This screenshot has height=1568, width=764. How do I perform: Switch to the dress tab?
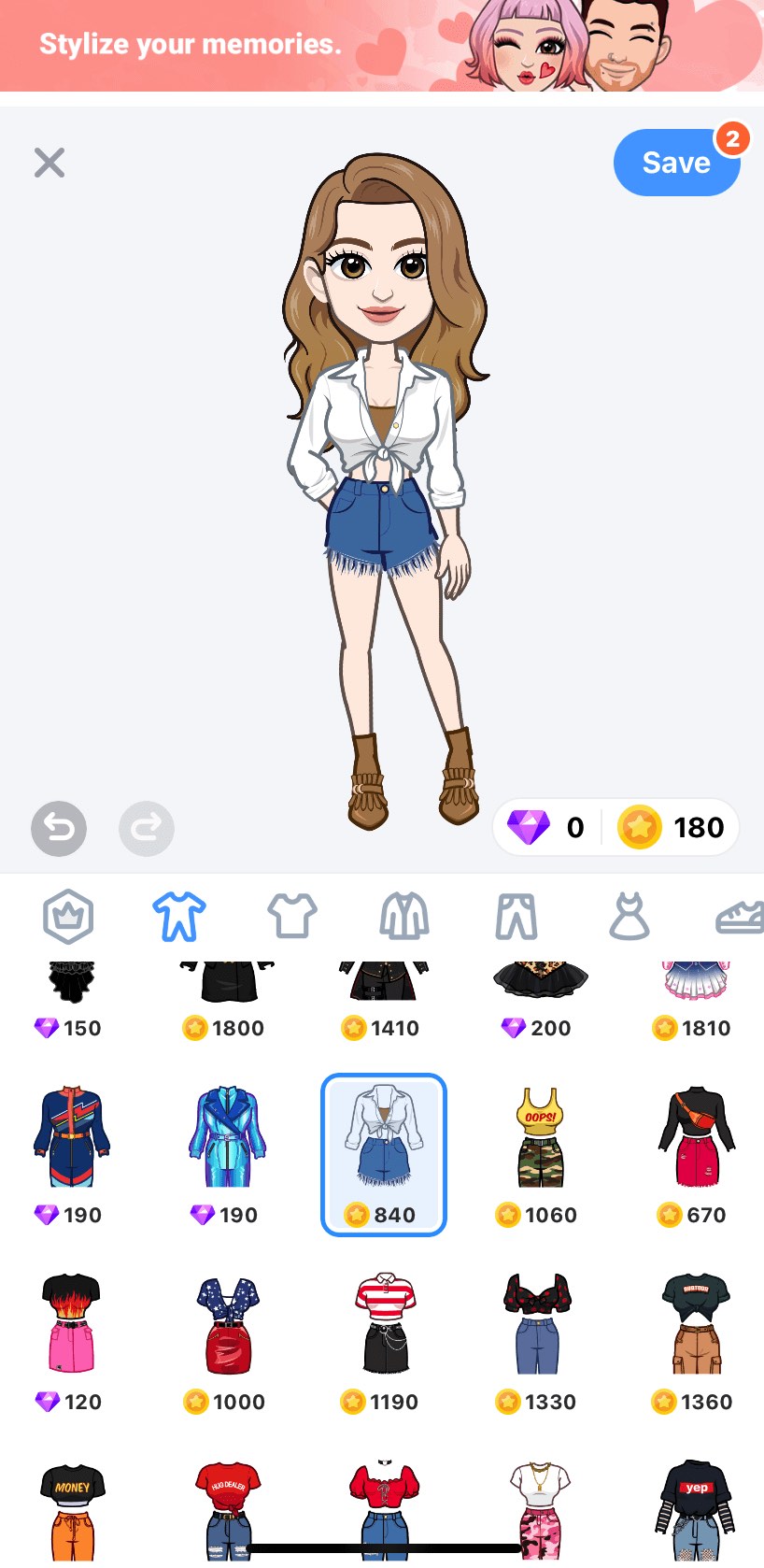coord(629,916)
